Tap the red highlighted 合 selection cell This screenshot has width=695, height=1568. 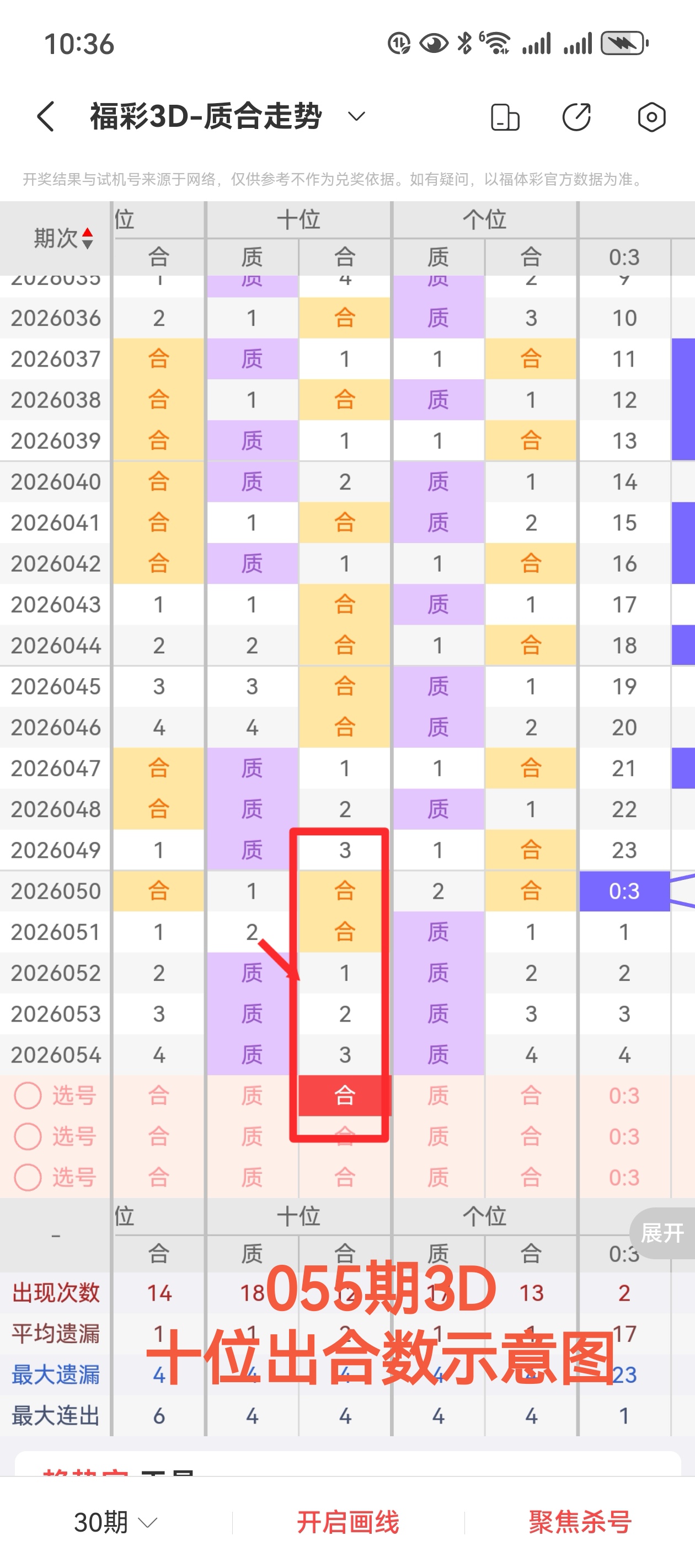[344, 1094]
